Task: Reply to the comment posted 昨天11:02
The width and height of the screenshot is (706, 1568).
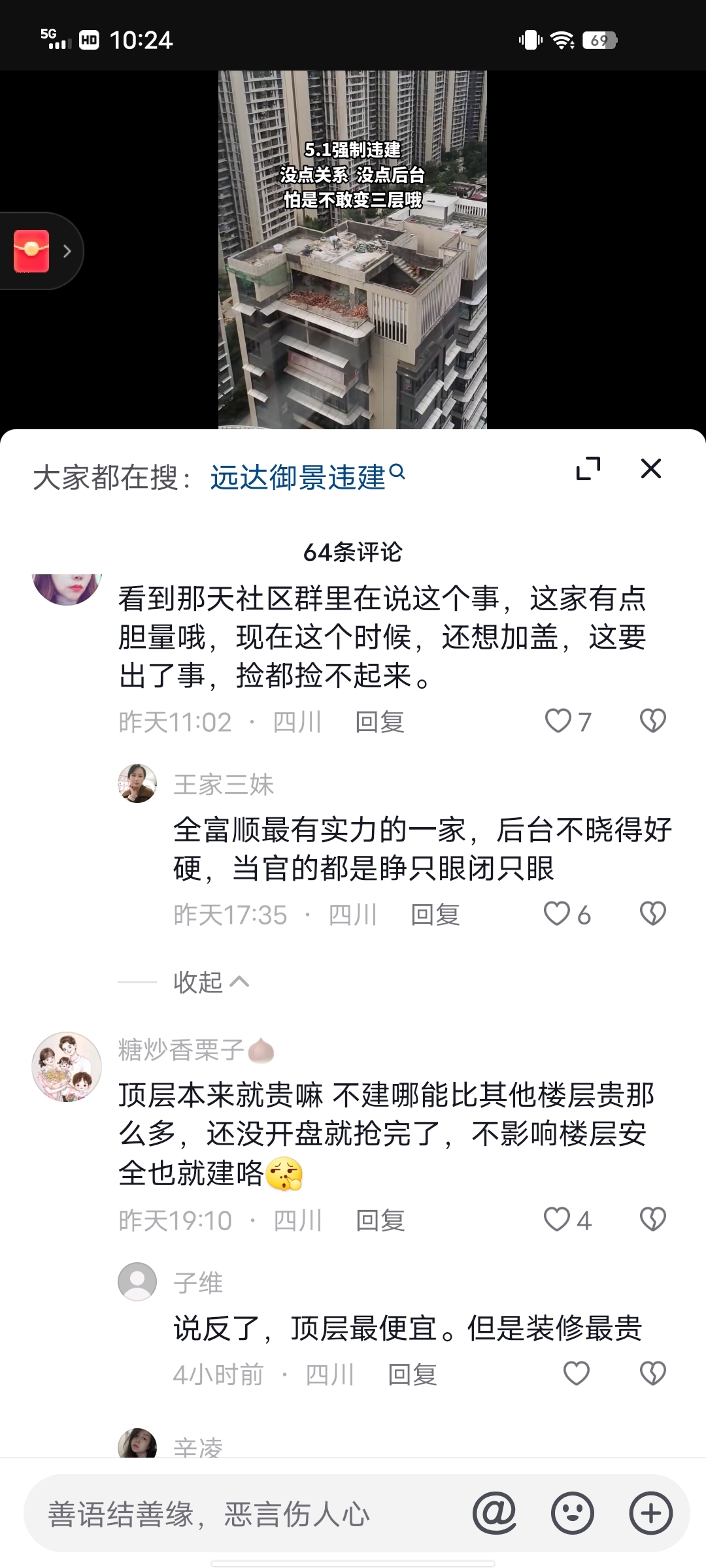Action: click(380, 722)
